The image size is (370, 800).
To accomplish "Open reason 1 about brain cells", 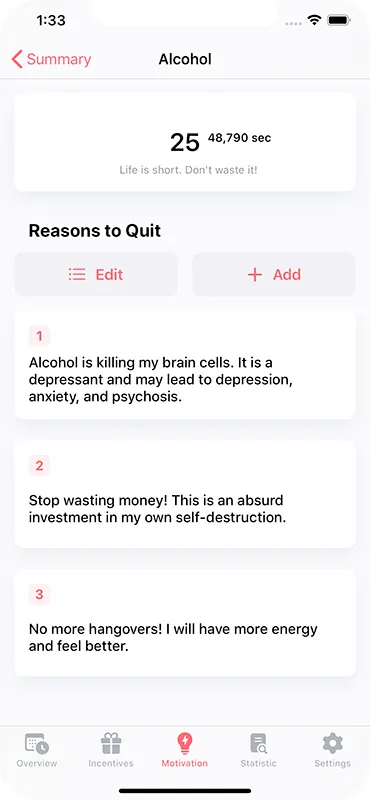I will tap(185, 365).
